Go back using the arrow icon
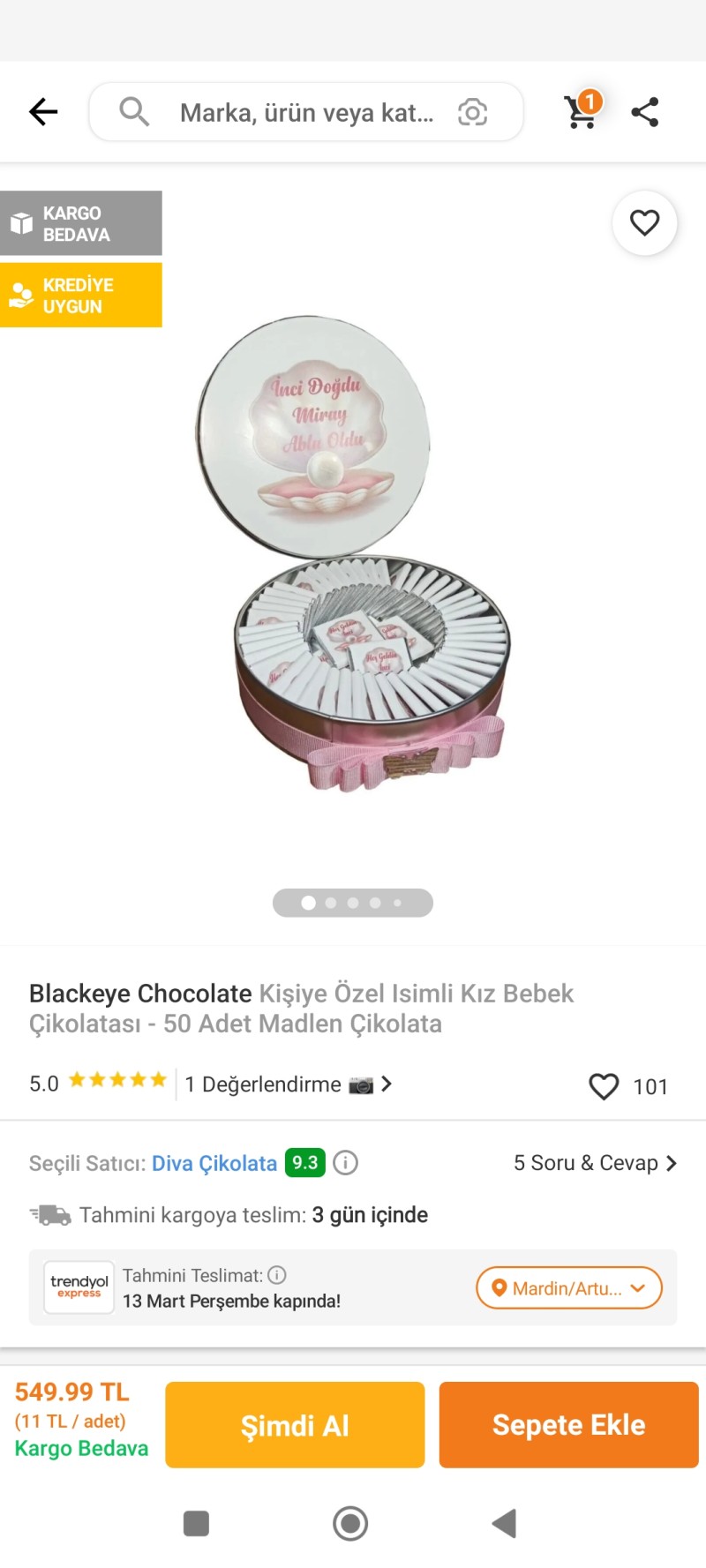706x1568 pixels. pos(42,112)
